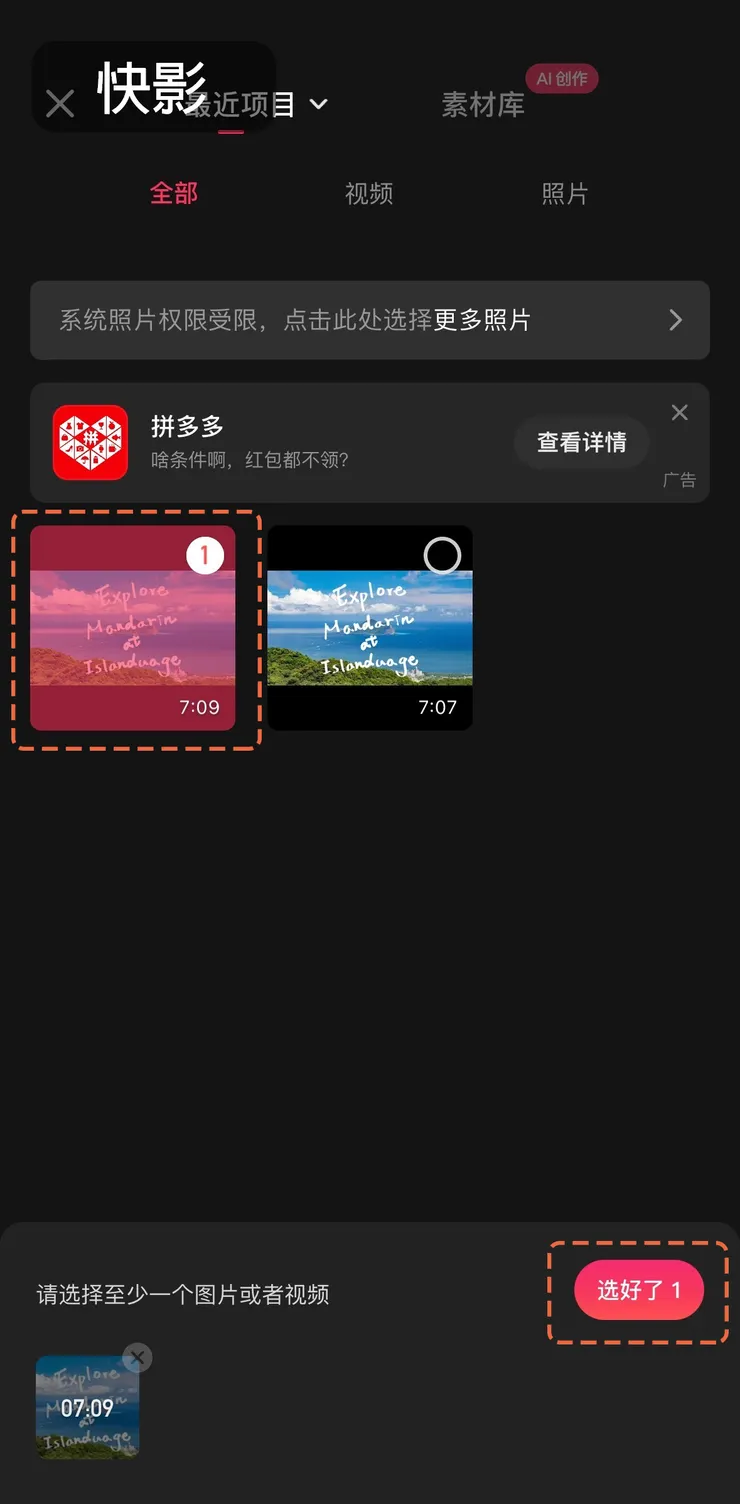Collapse the recent projects chevron
740x1504 pixels.
coord(317,104)
